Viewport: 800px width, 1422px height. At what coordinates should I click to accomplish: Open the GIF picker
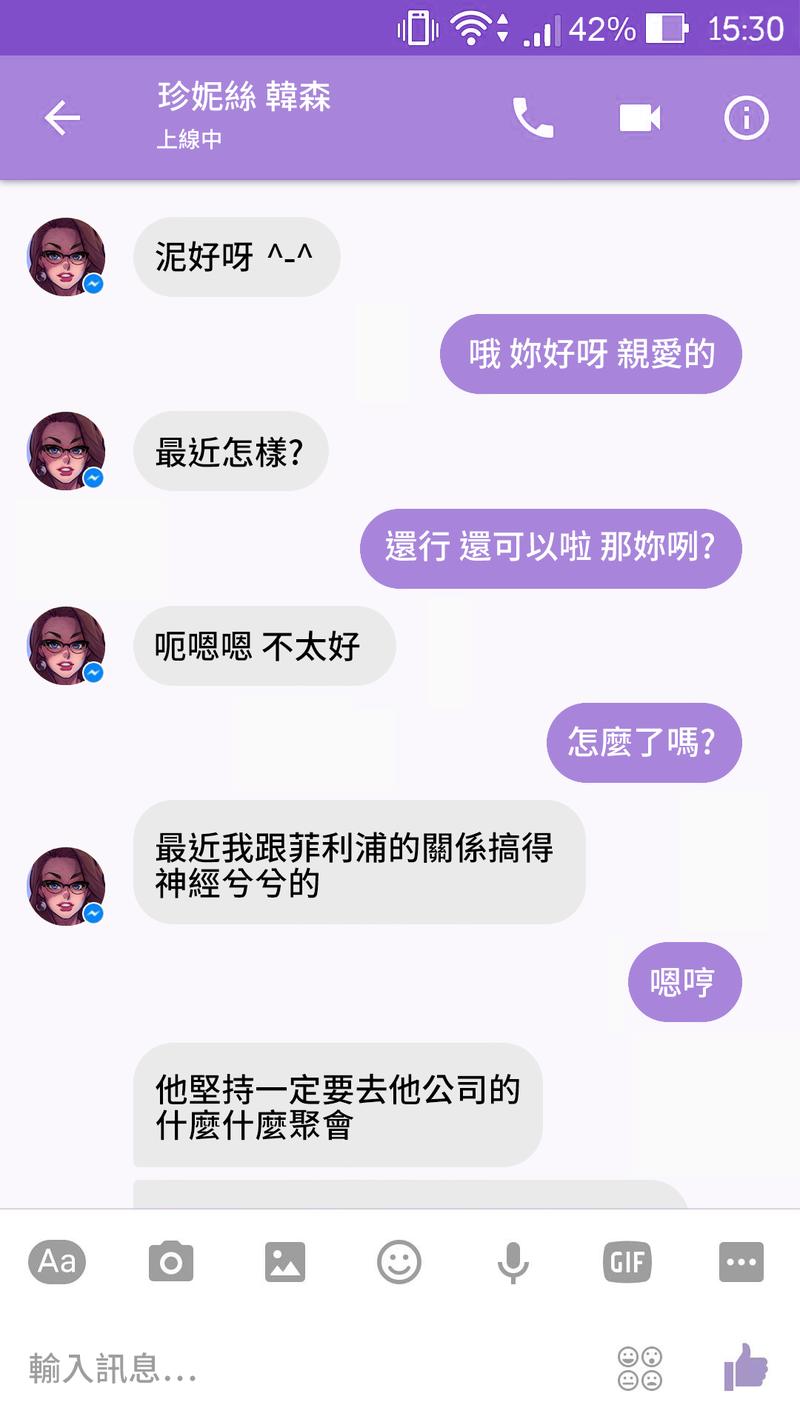pos(627,1262)
